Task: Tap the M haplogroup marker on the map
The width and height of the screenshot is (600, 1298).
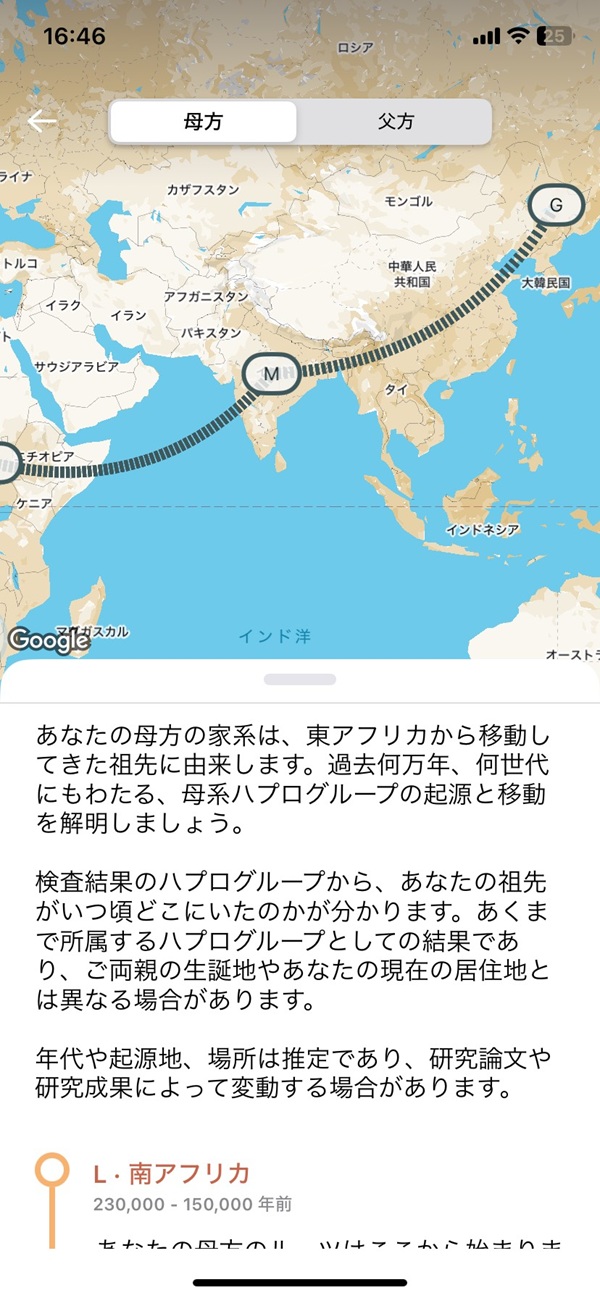Action: [x=271, y=374]
